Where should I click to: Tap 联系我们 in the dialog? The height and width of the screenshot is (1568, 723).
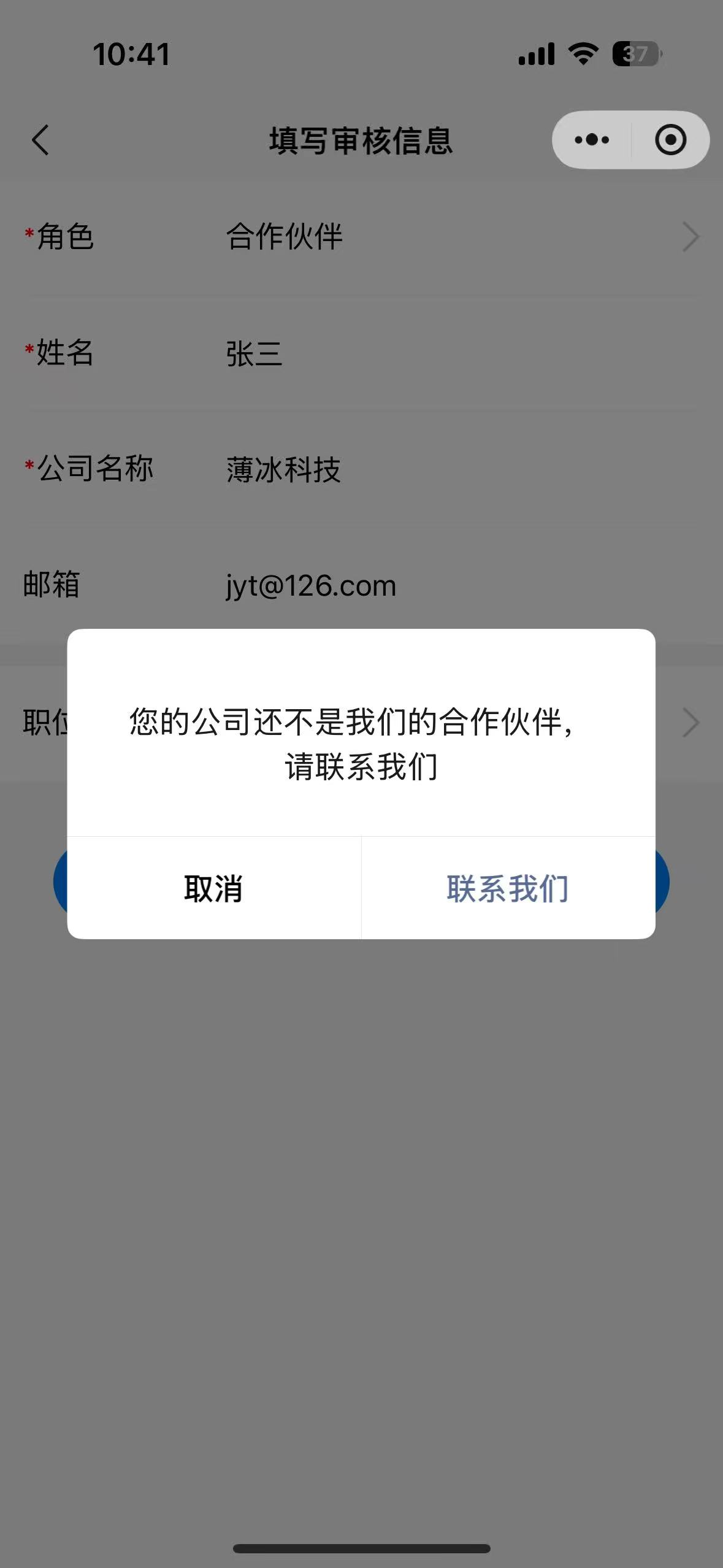[x=508, y=888]
